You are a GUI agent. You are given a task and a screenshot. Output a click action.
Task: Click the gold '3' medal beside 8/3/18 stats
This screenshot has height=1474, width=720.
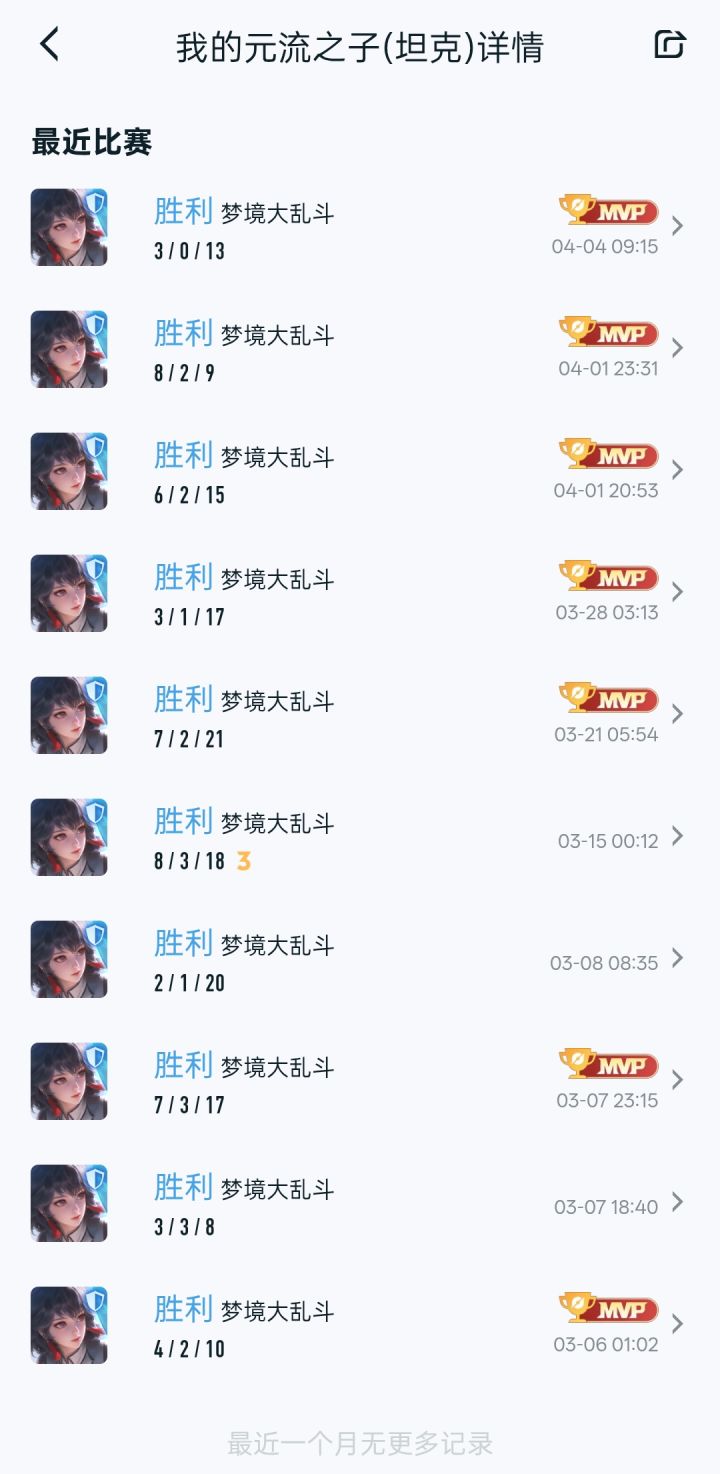click(243, 859)
